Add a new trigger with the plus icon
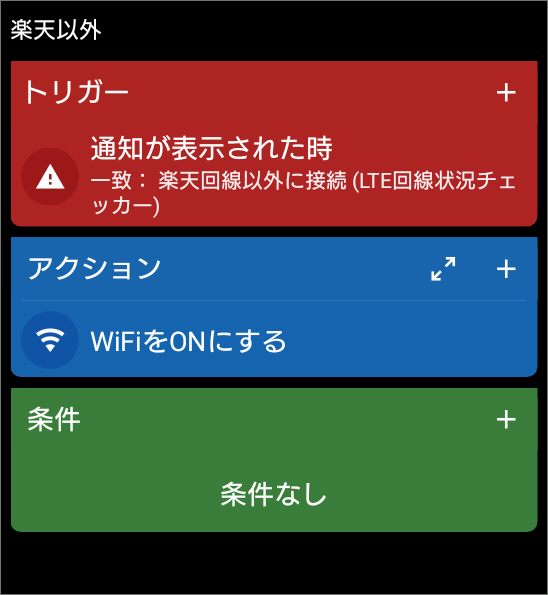The height and width of the screenshot is (595, 548). (506, 93)
